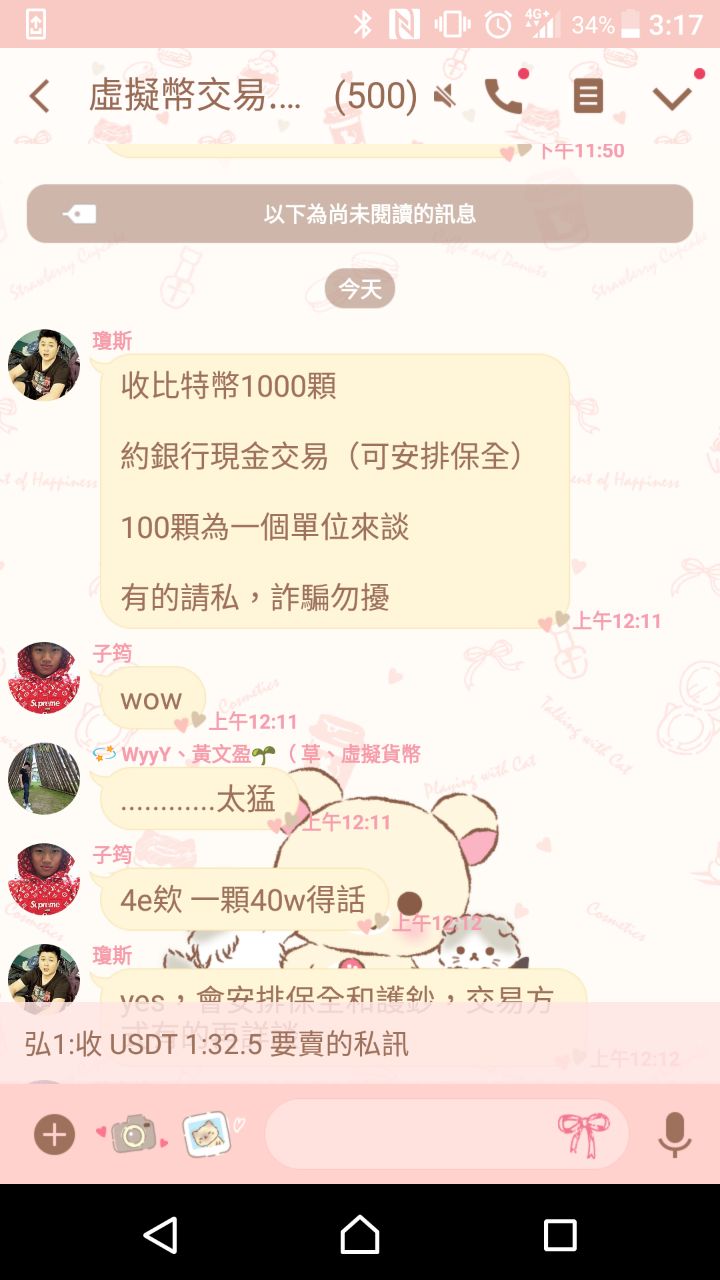Go back from the chat room
This screenshot has width=720, height=1280.
tap(39, 97)
